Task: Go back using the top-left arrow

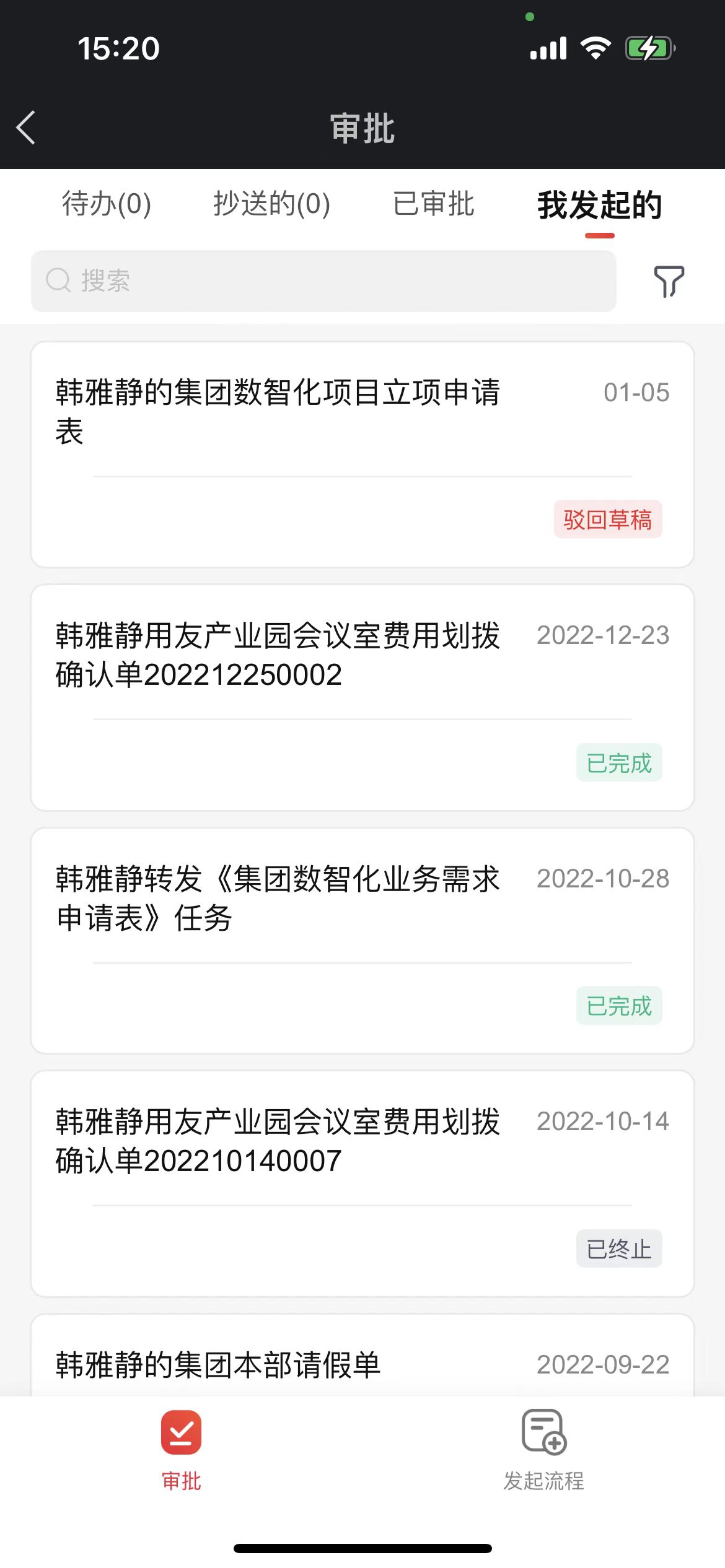Action: (26, 128)
